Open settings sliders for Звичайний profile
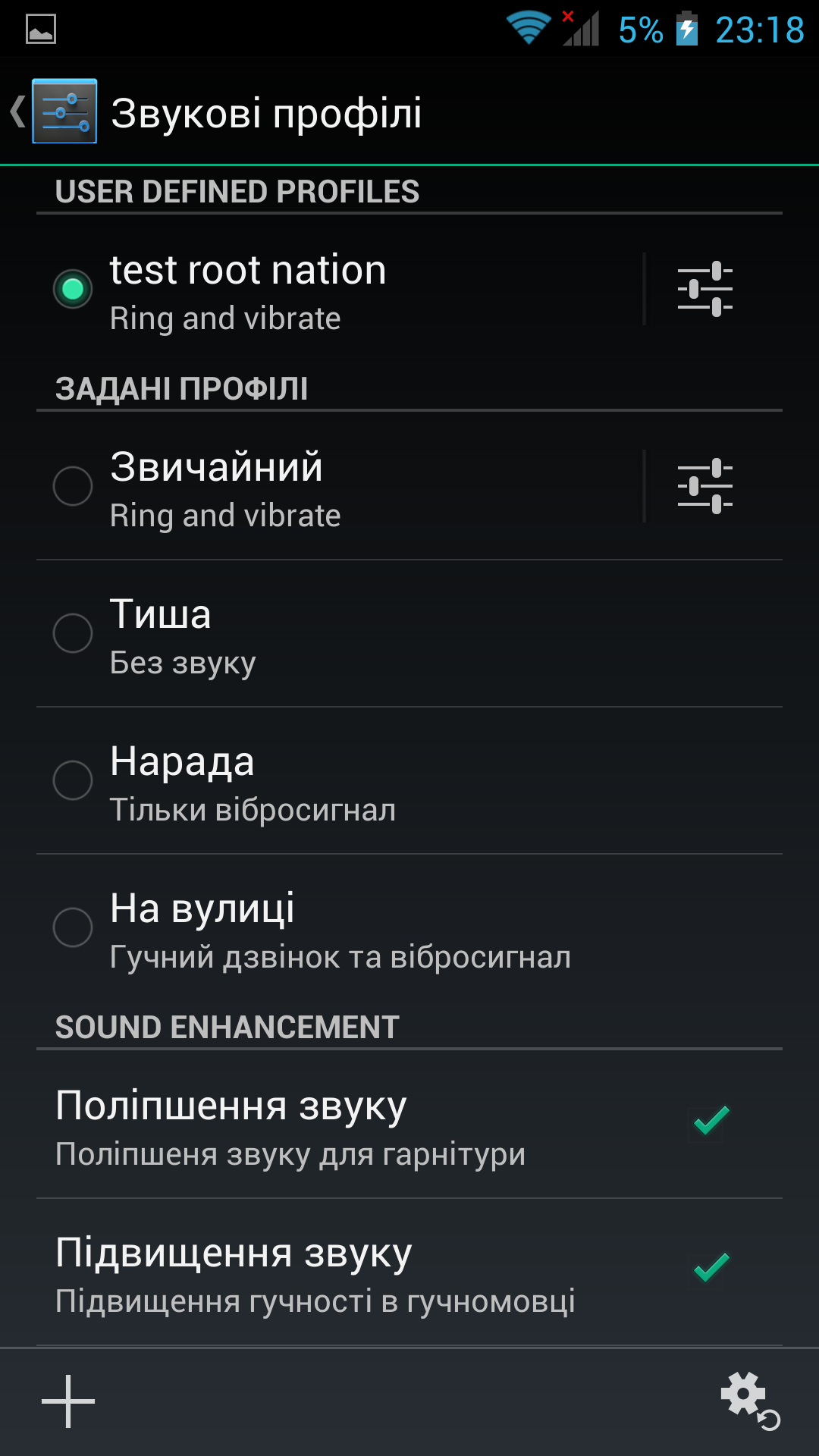 point(705,486)
